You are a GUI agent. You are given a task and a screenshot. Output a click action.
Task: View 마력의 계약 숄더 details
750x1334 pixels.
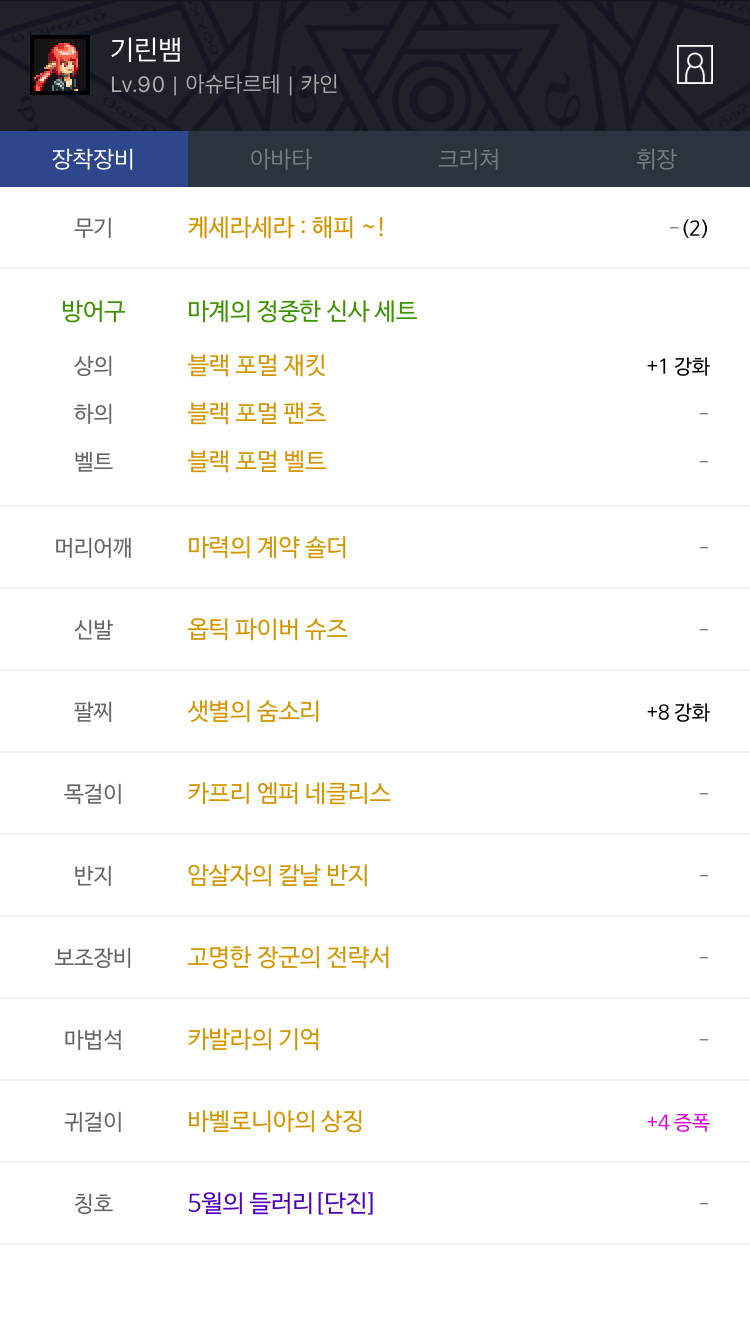(267, 547)
